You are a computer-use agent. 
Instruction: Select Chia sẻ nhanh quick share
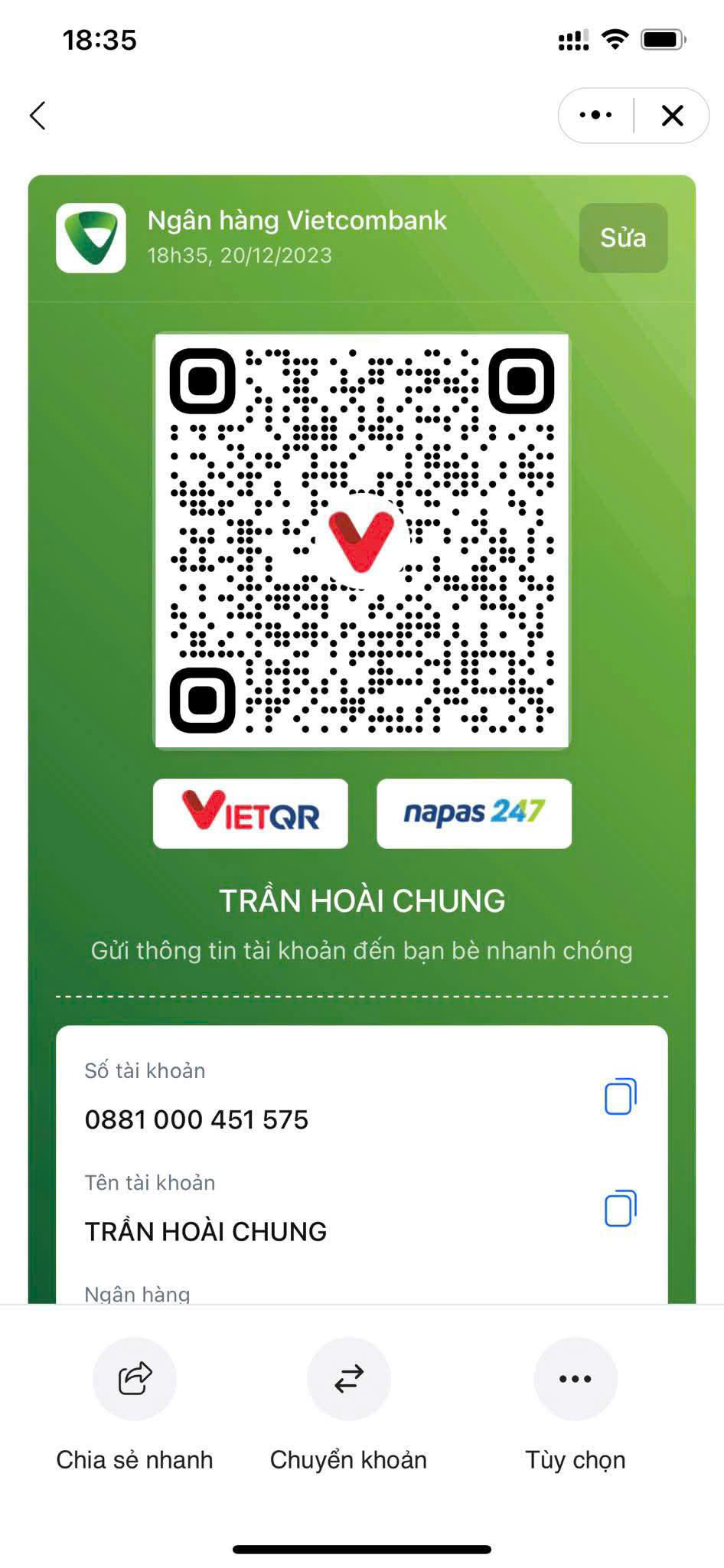click(135, 1406)
